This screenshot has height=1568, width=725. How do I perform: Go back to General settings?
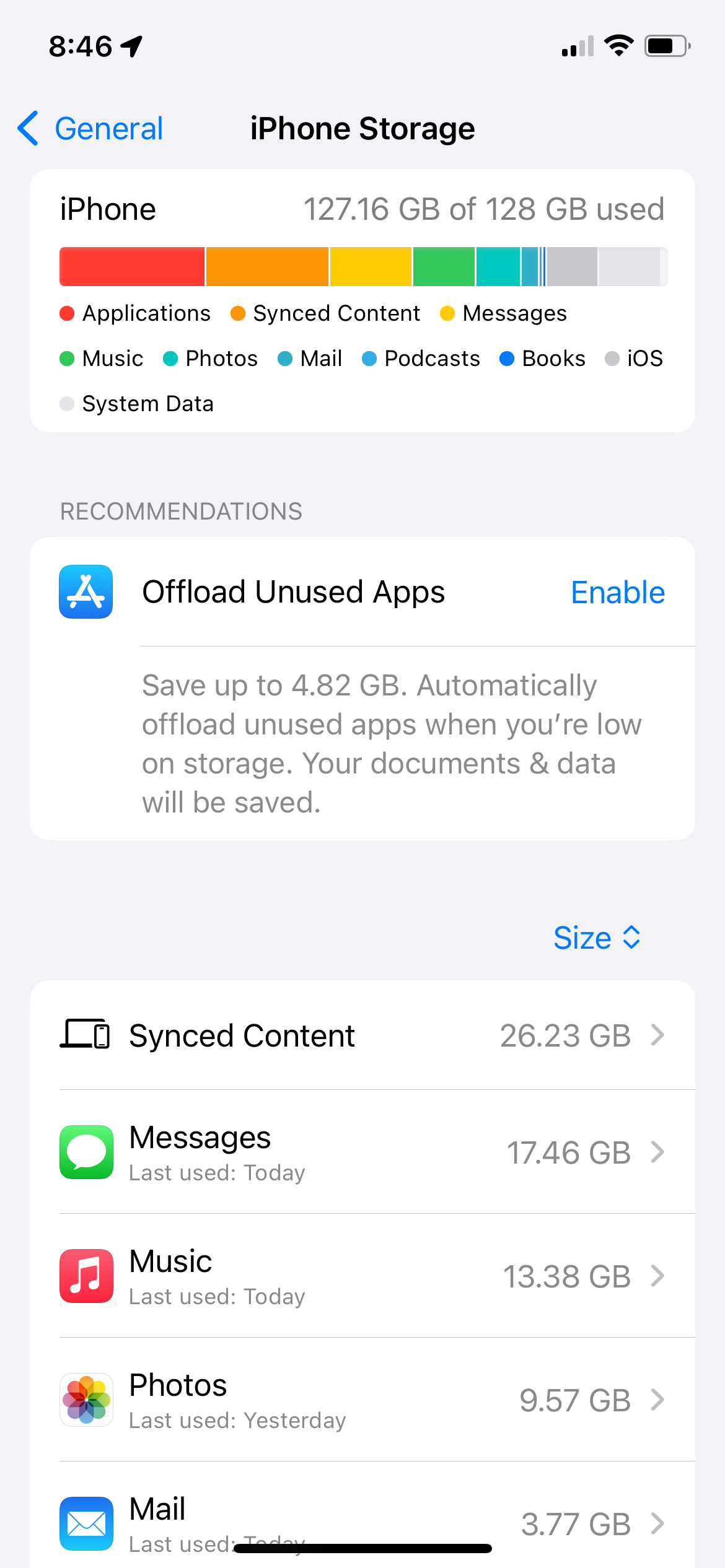pos(91,129)
